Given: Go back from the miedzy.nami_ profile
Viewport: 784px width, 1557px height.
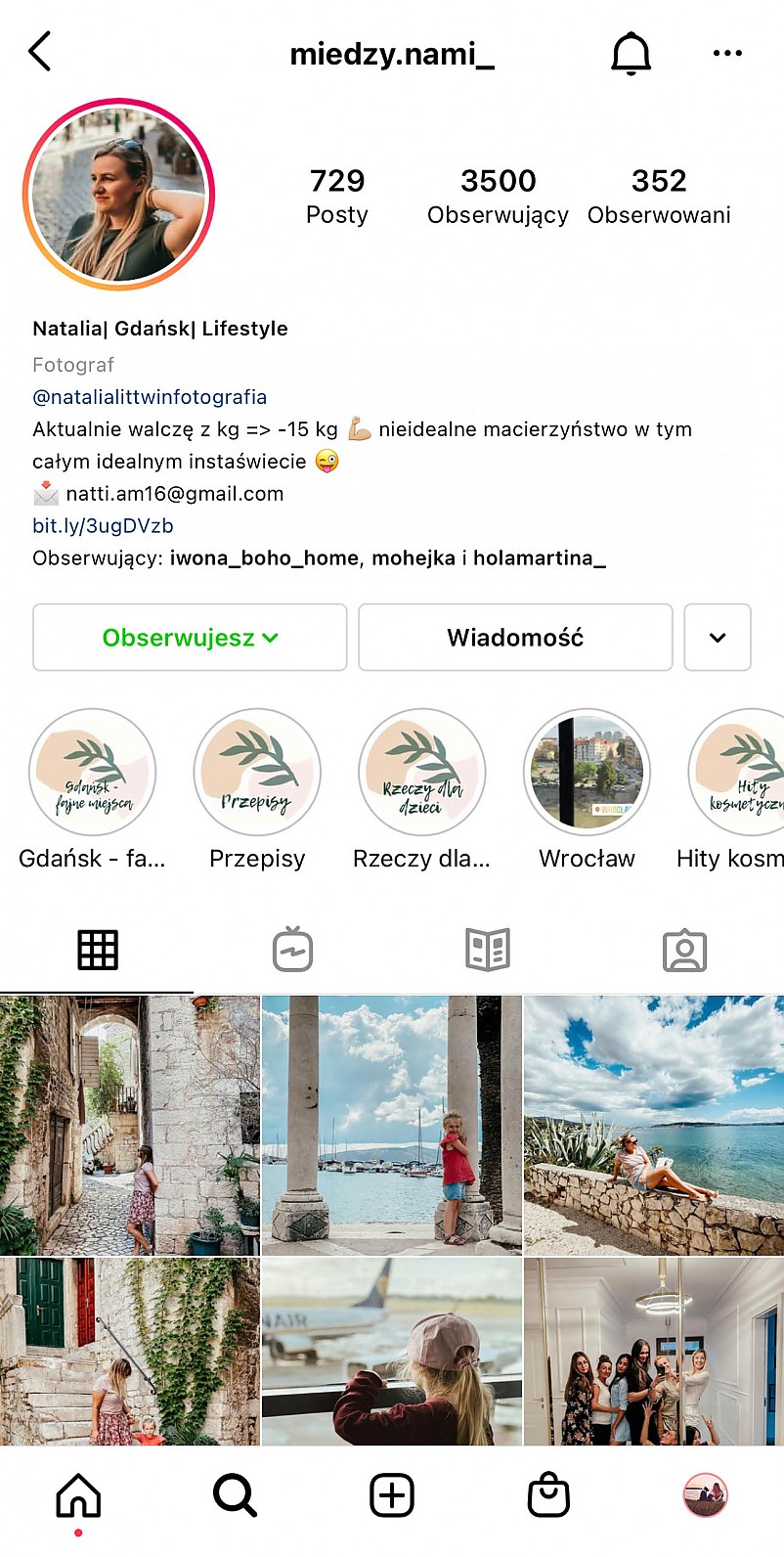Looking at the screenshot, I should (x=39, y=52).
